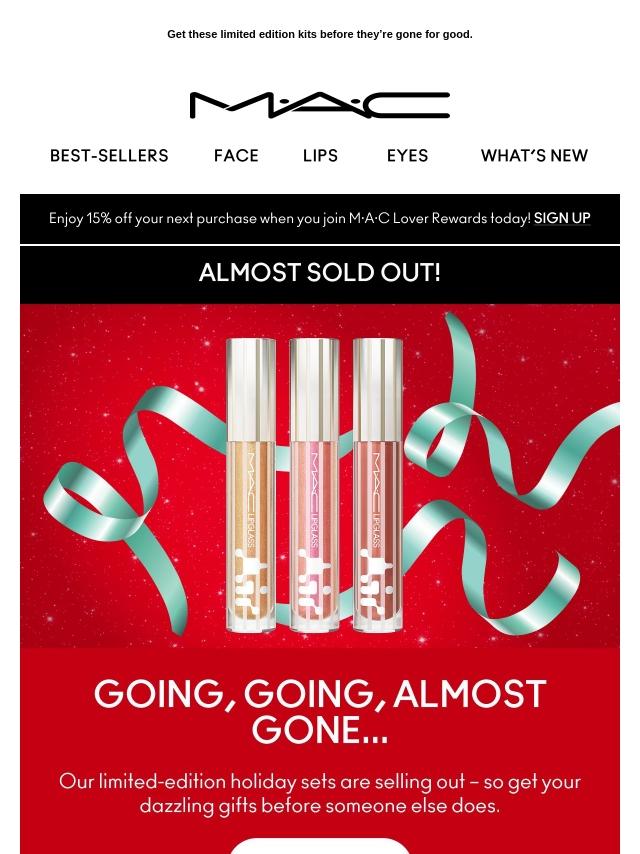This screenshot has height=854, width=640.
Task: Open the LIPS category
Action: (x=320, y=156)
